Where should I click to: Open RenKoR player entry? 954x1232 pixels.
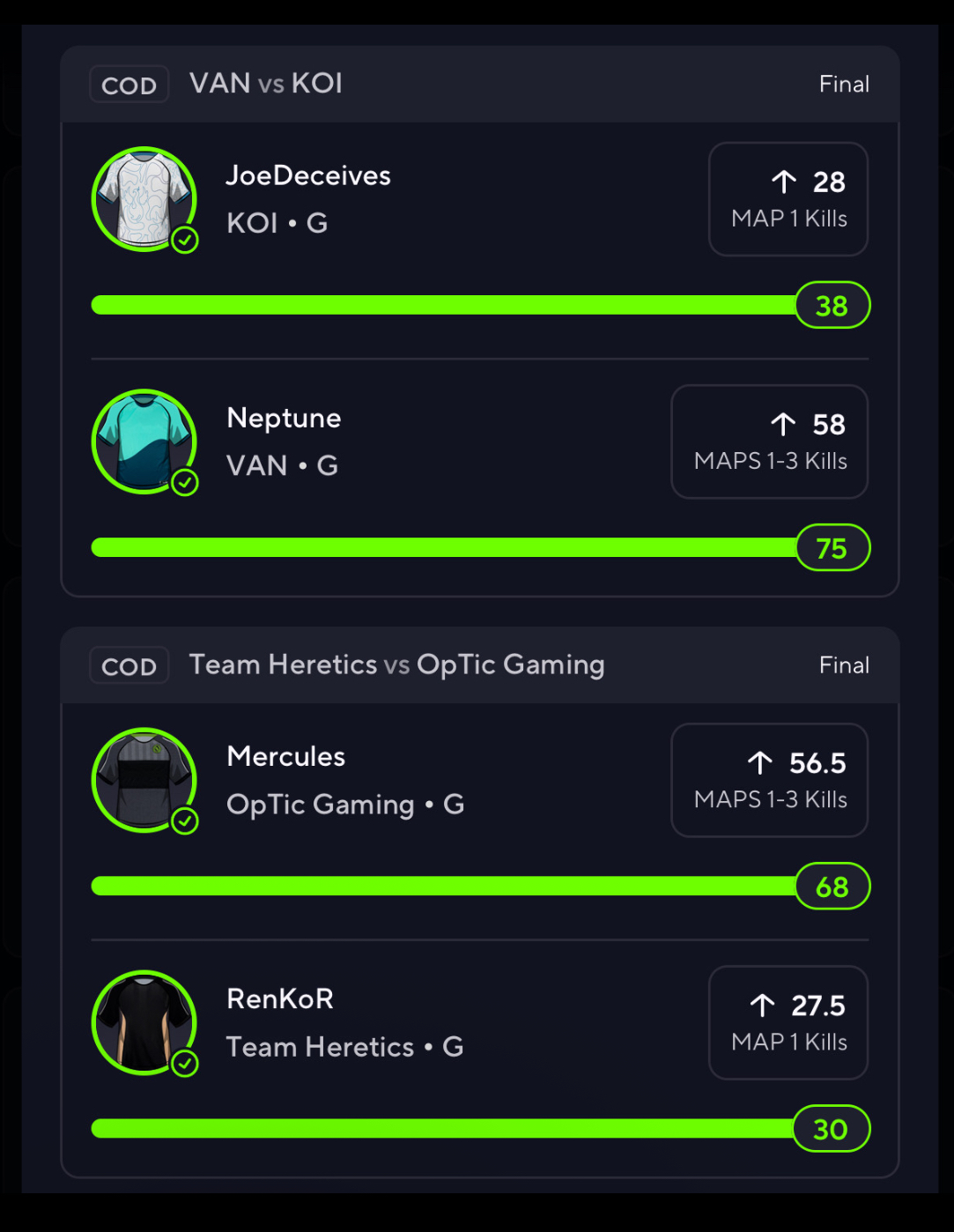click(x=280, y=999)
